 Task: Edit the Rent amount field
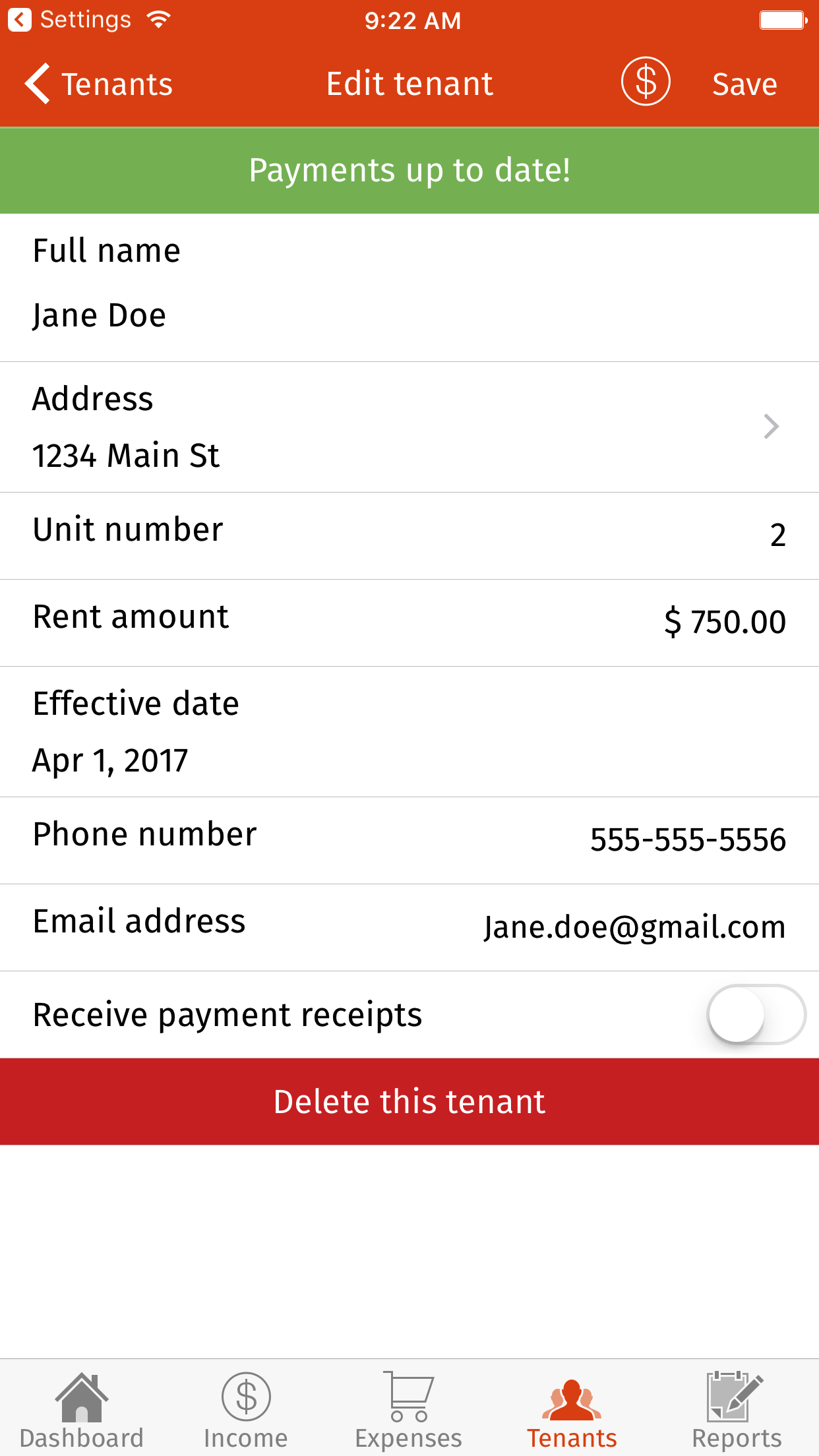[724, 622]
